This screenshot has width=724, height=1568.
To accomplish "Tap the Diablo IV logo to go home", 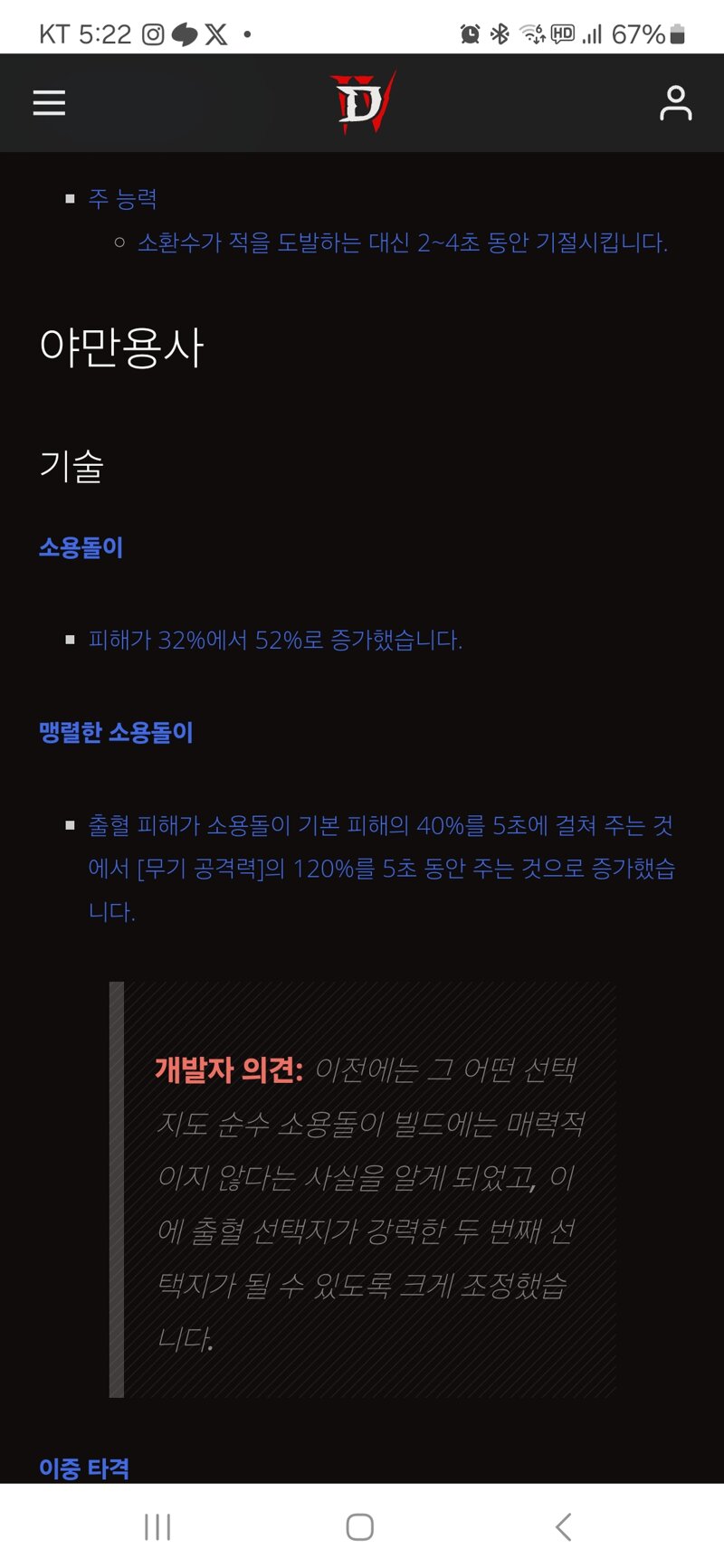I will (362, 102).
